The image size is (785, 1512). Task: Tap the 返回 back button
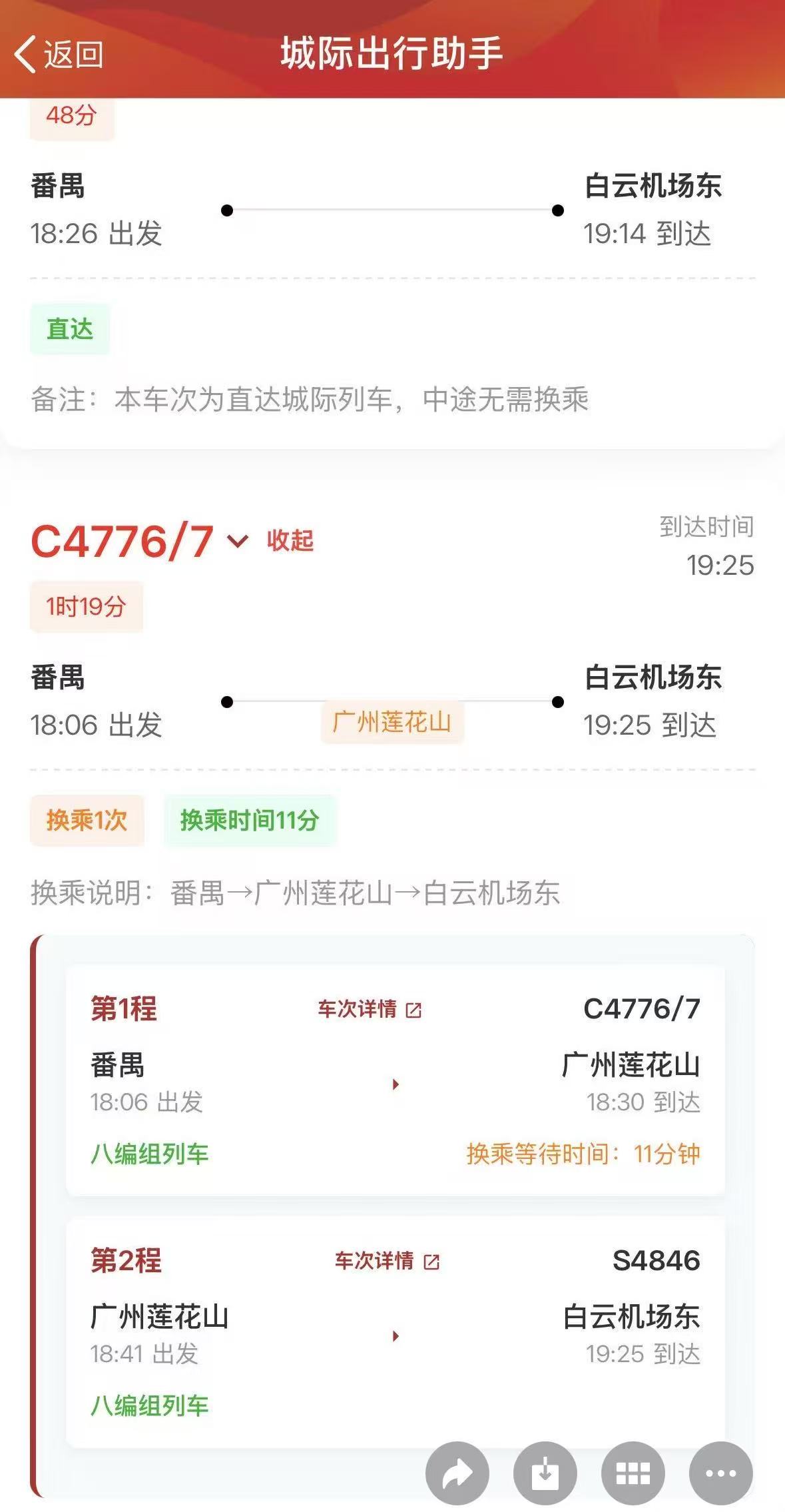click(x=63, y=55)
